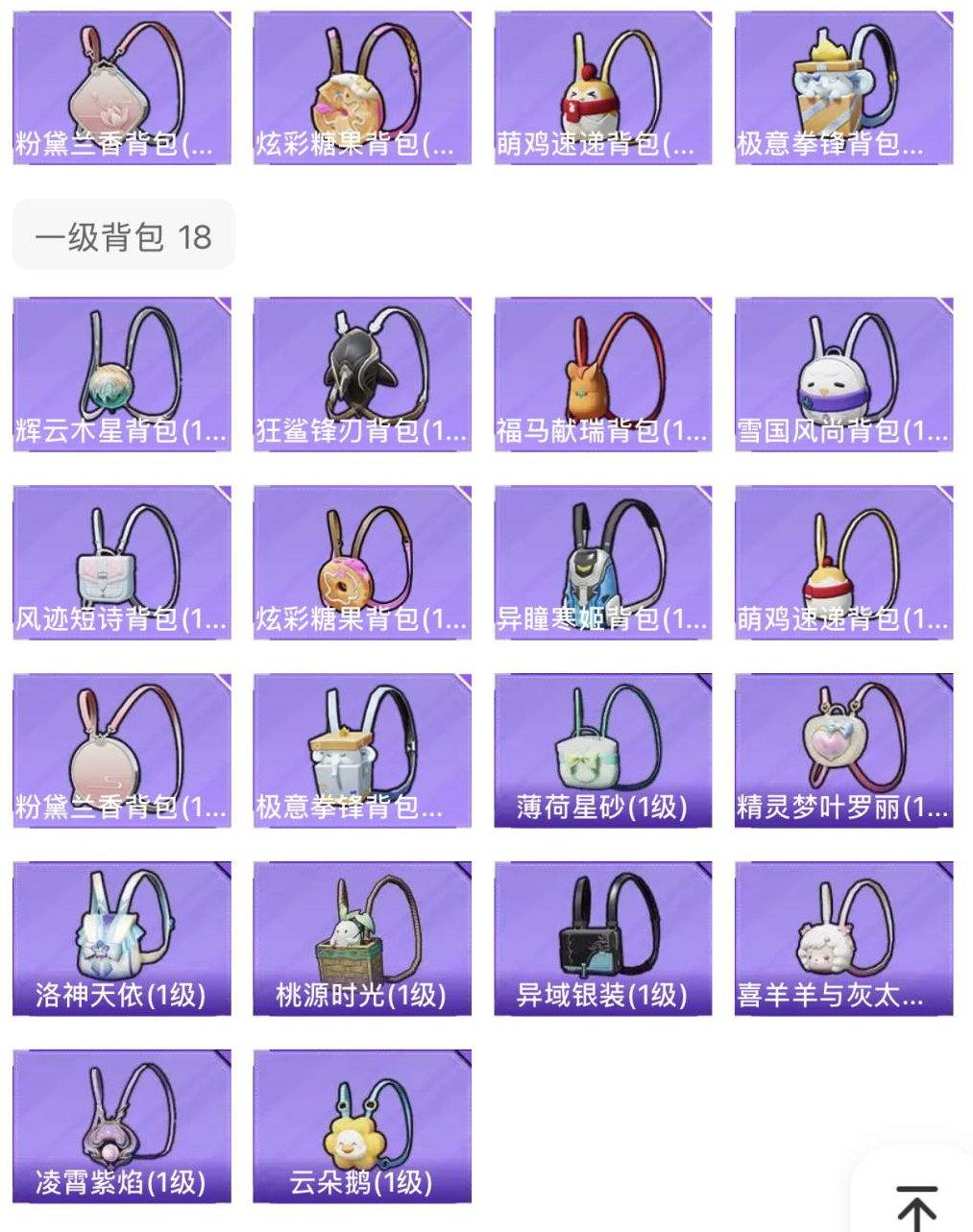Click the 福马献瑞背包 (1级) item
973x1232 pixels.
pyautogui.click(x=601, y=373)
